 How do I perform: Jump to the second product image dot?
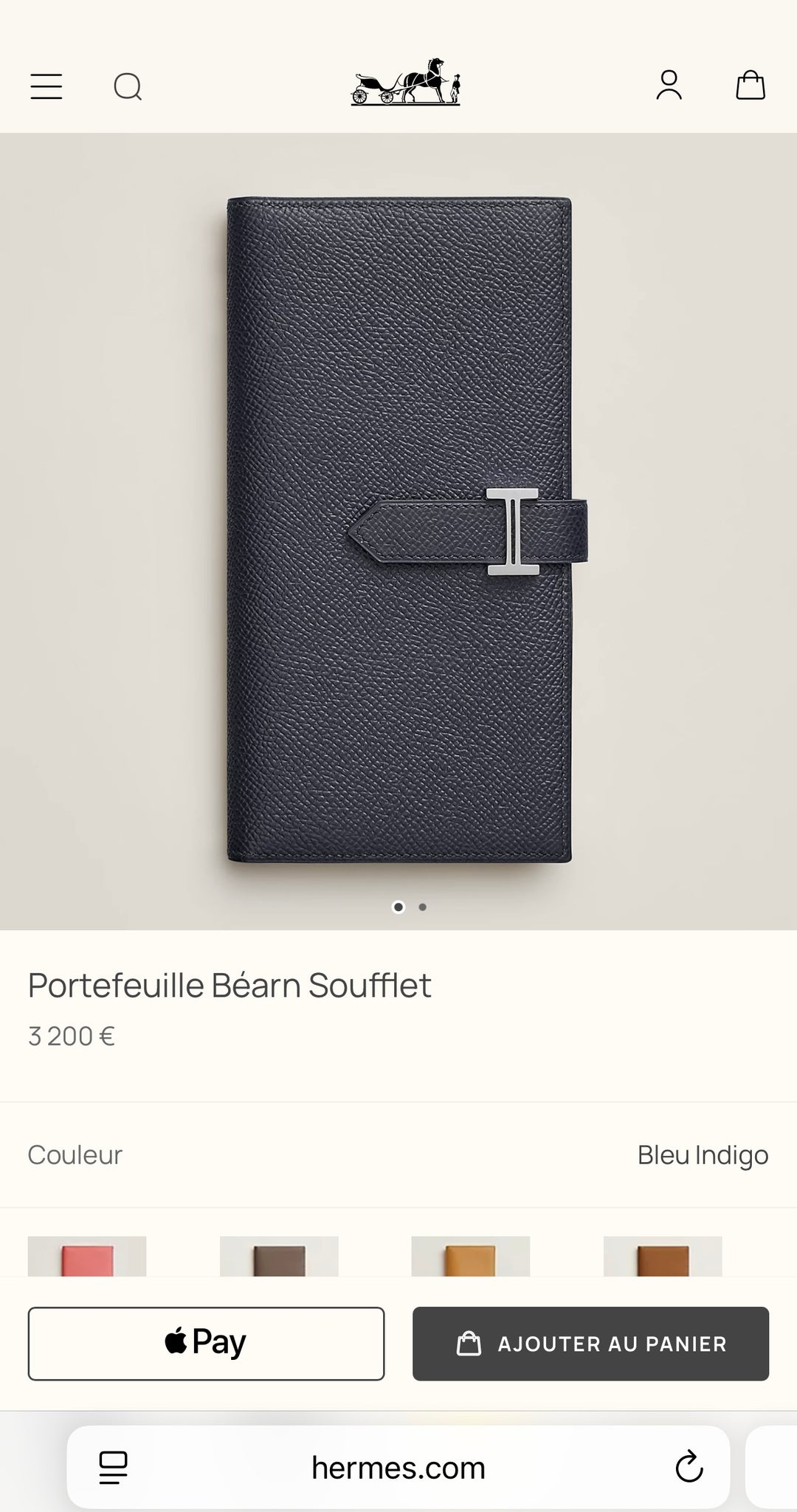pyautogui.click(x=423, y=907)
